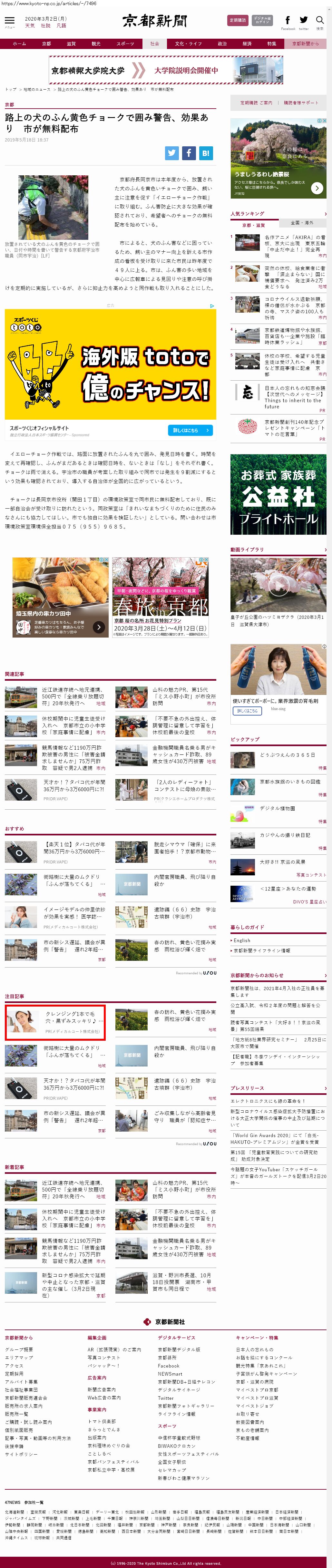Play the ハツミヨザクラ video thumbnail
Image resolution: width=332 pixels, height=1568 pixels.
point(278,585)
